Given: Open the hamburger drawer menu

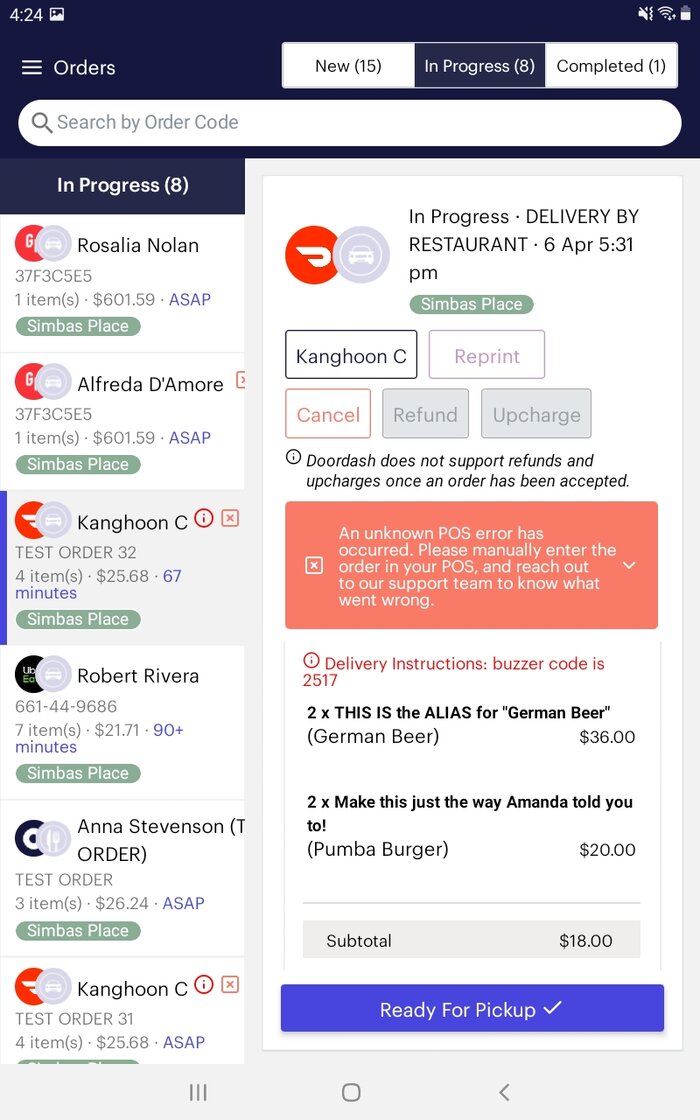Looking at the screenshot, I should click(x=32, y=68).
